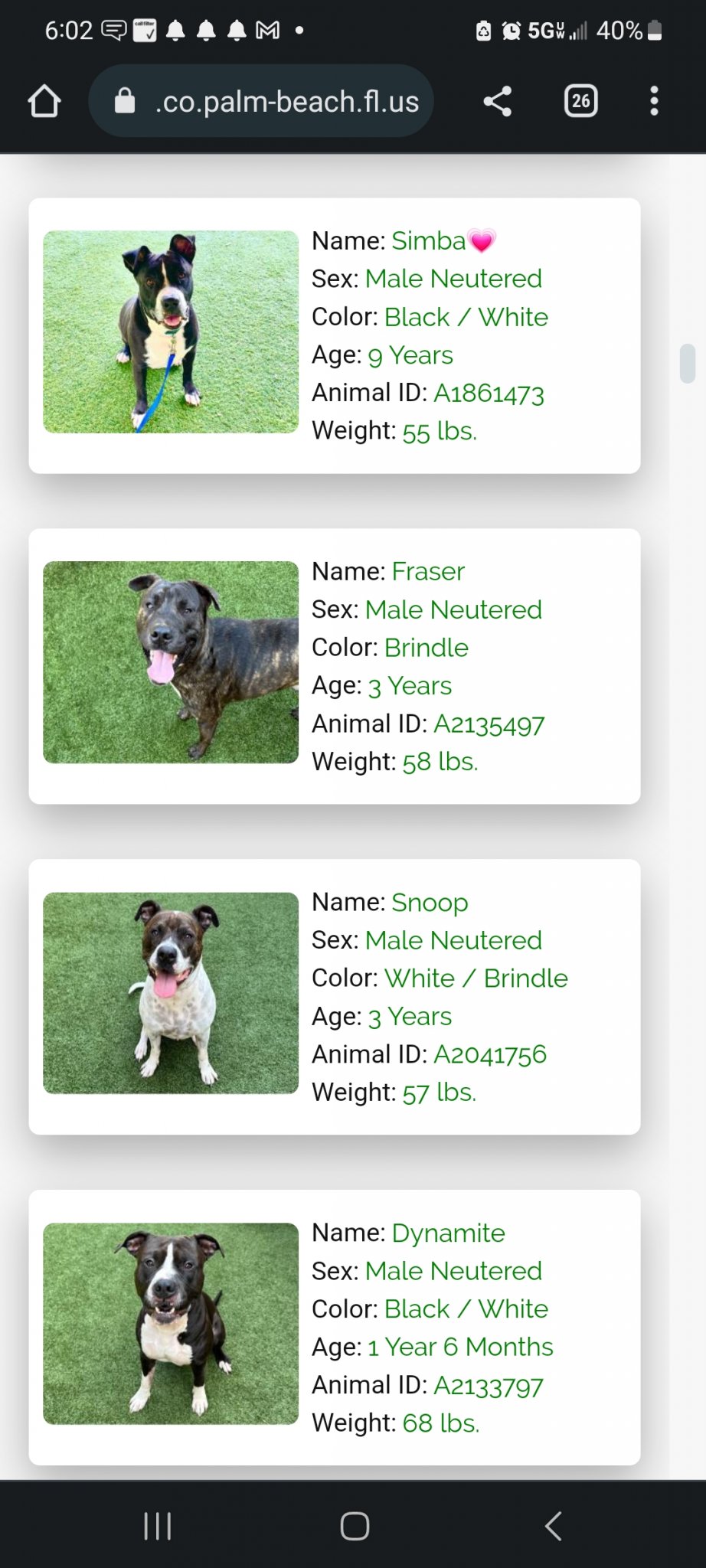Screen dimensions: 706x1568
Task: Open the tab switcher showing 26 tabs
Action: [581, 101]
